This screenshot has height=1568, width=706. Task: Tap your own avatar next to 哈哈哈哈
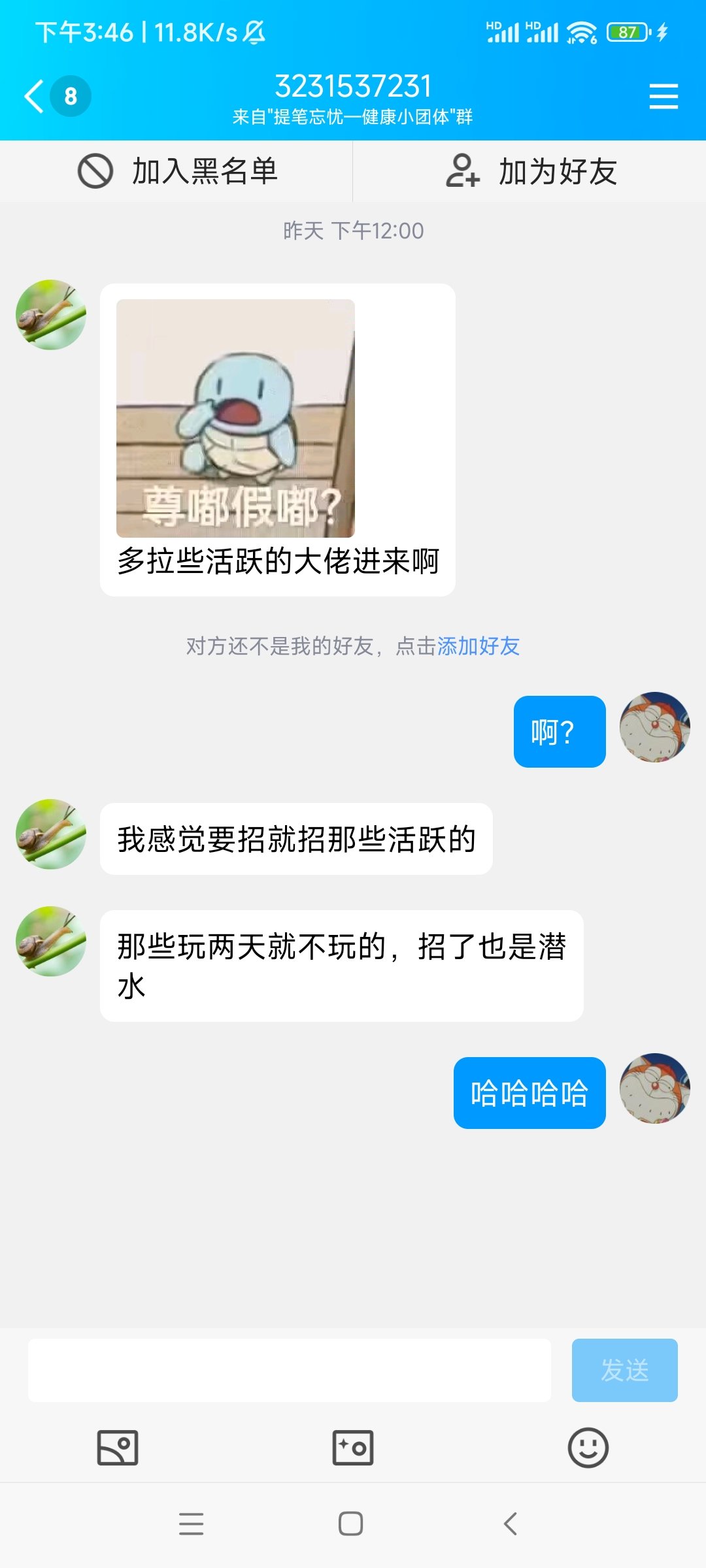coord(655,1088)
